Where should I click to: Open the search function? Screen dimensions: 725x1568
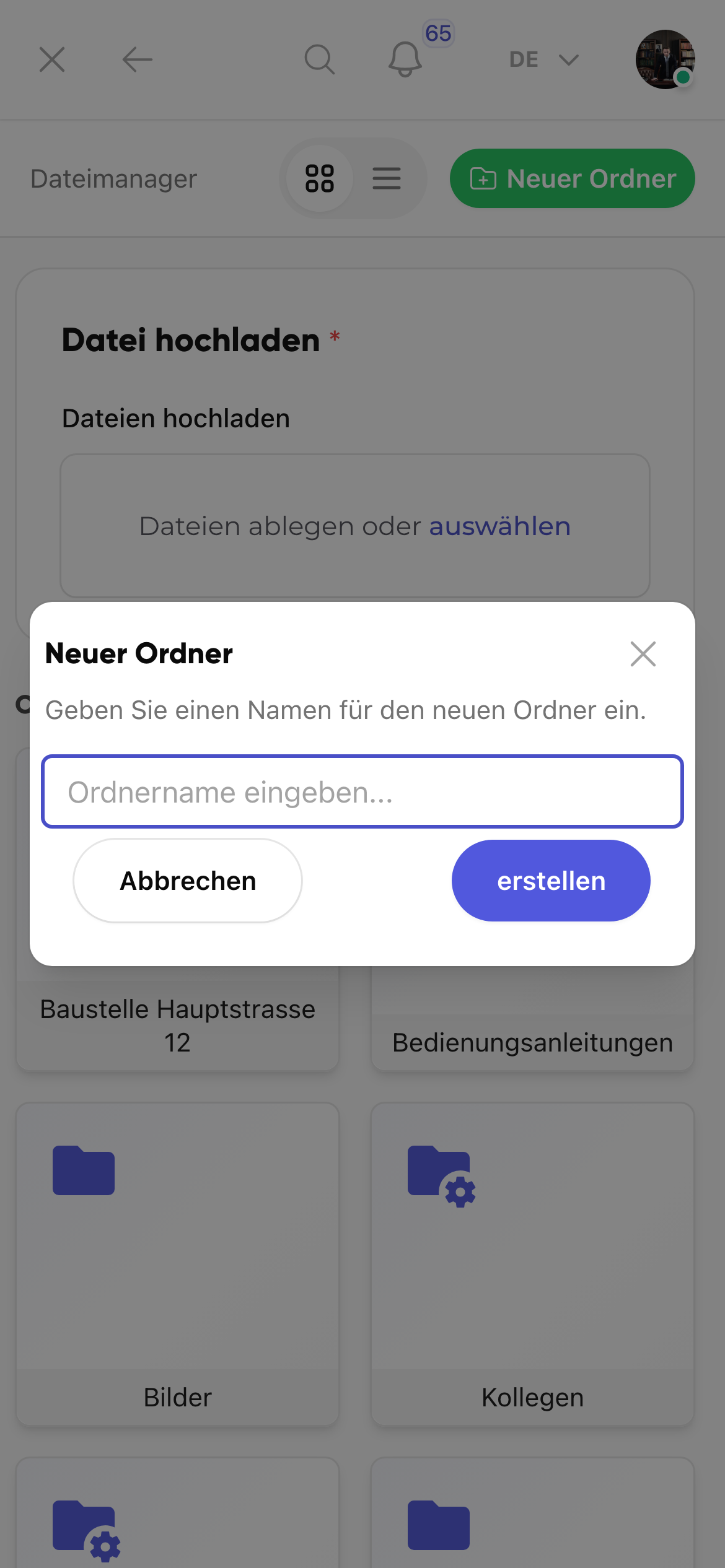[318, 59]
